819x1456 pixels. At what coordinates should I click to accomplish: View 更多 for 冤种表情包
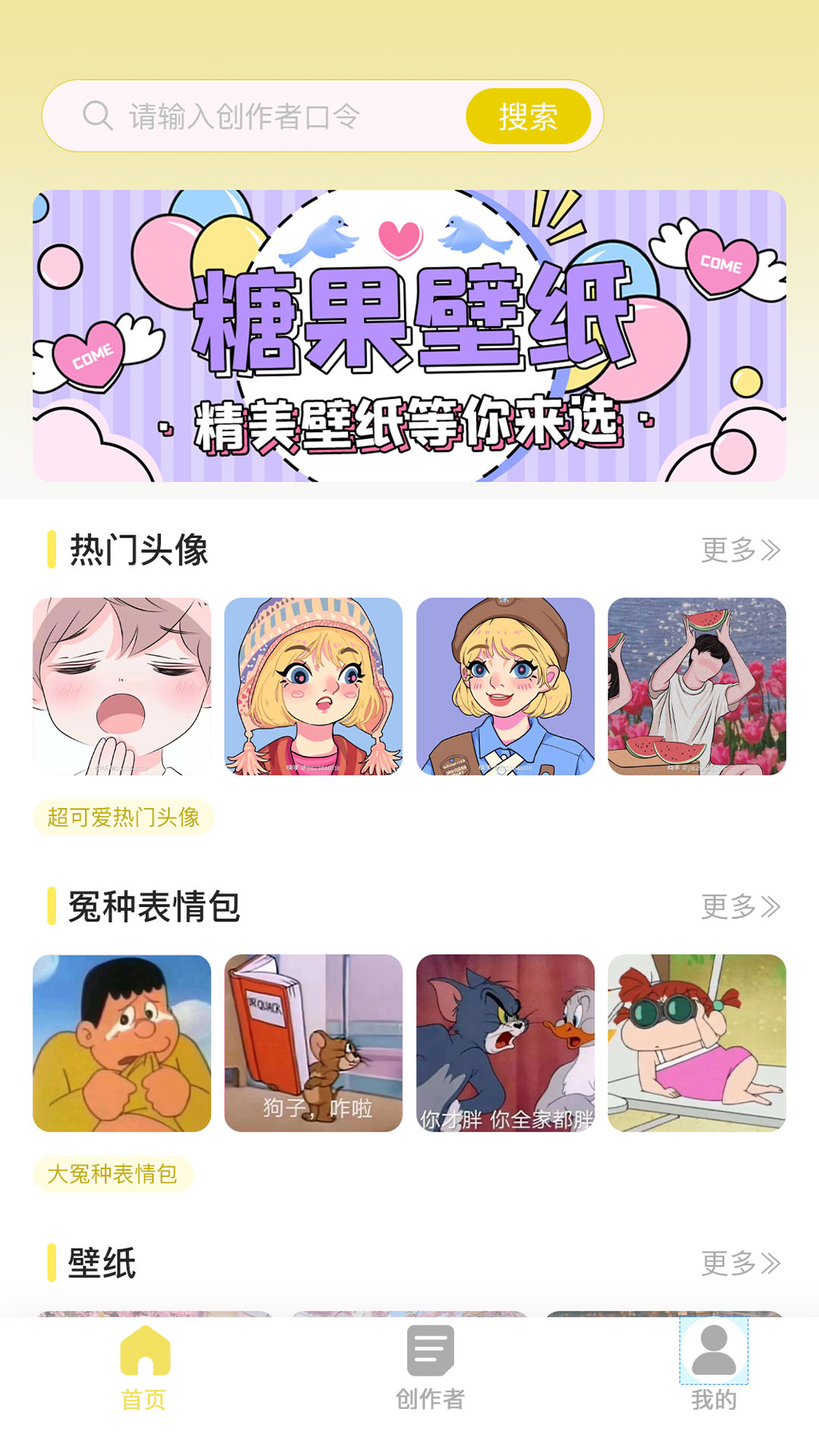(740, 906)
